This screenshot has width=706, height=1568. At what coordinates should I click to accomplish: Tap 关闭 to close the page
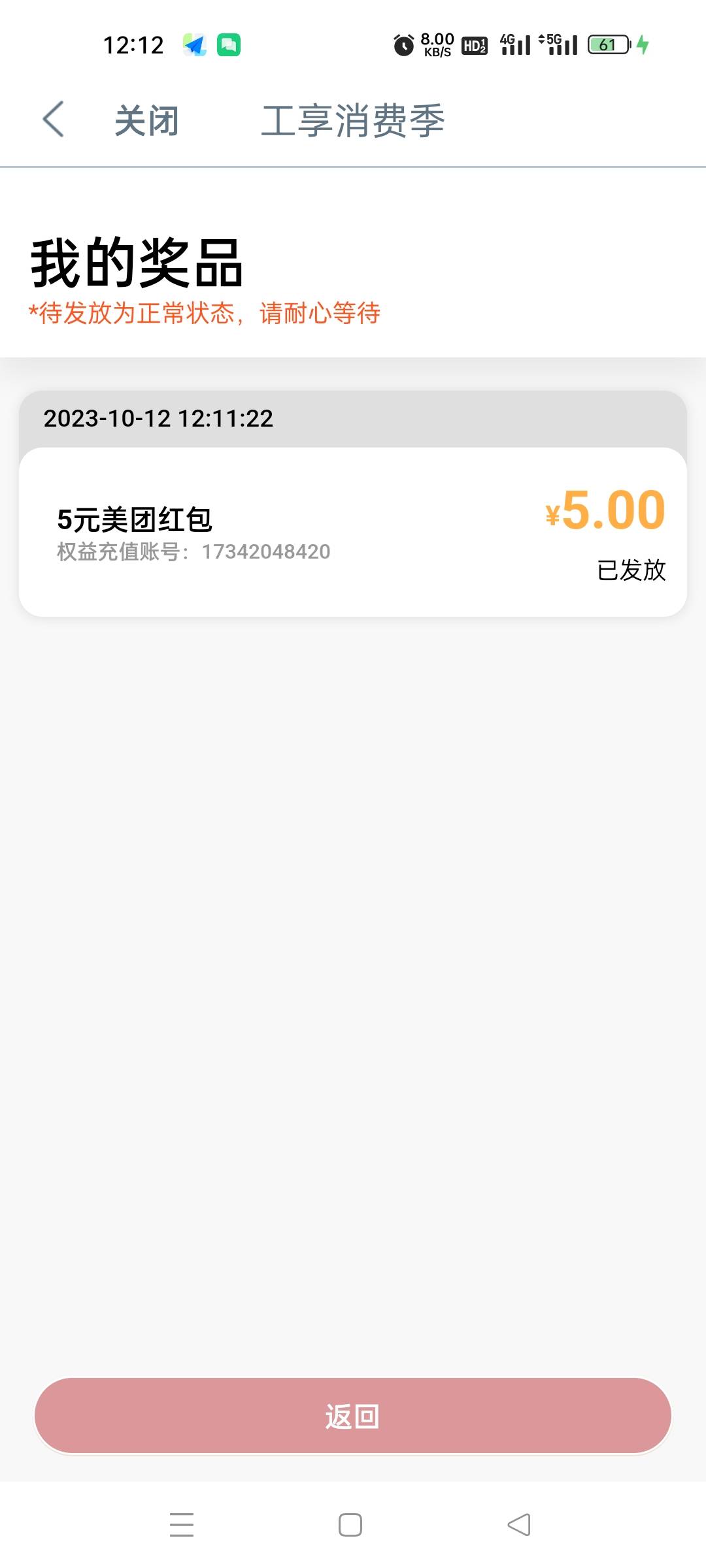[146, 121]
